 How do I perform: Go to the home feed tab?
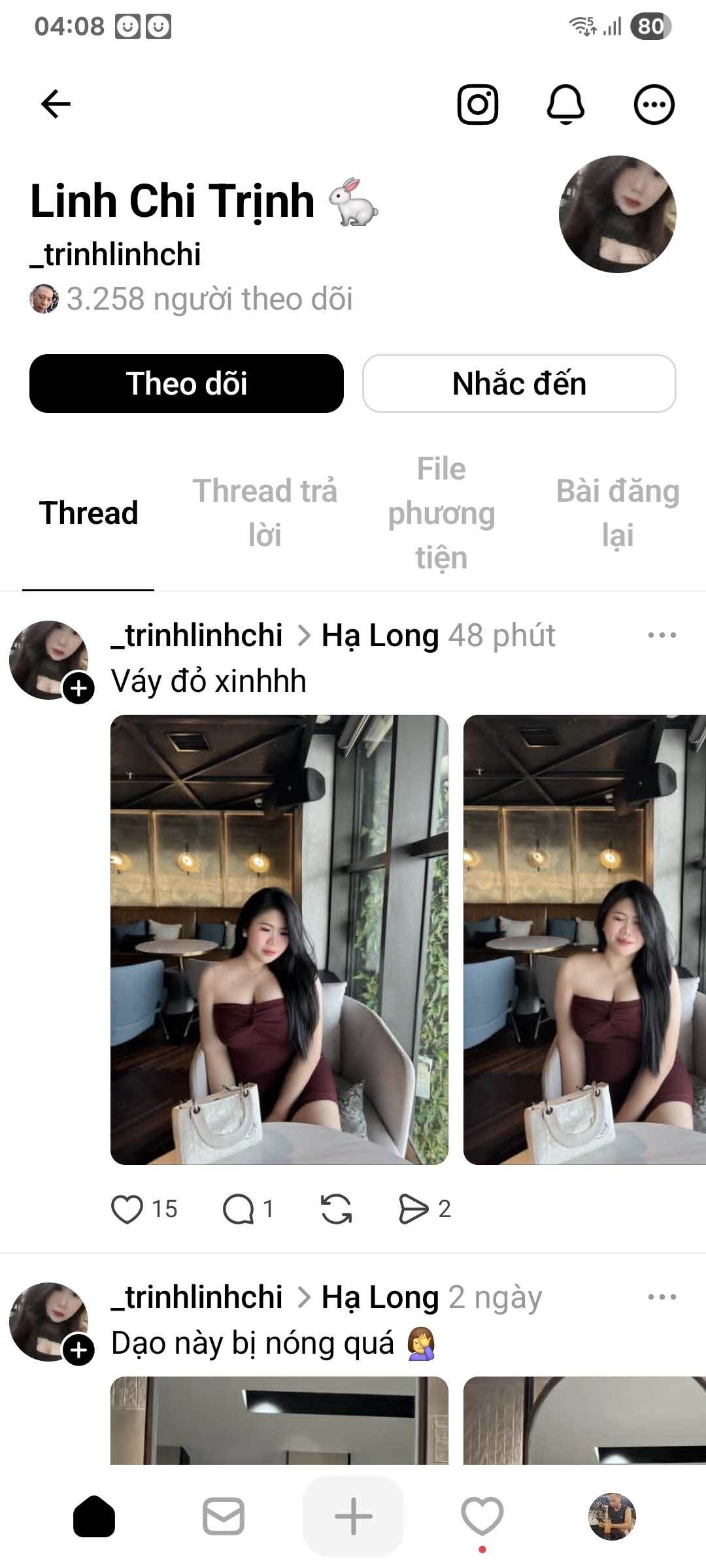point(94,1516)
